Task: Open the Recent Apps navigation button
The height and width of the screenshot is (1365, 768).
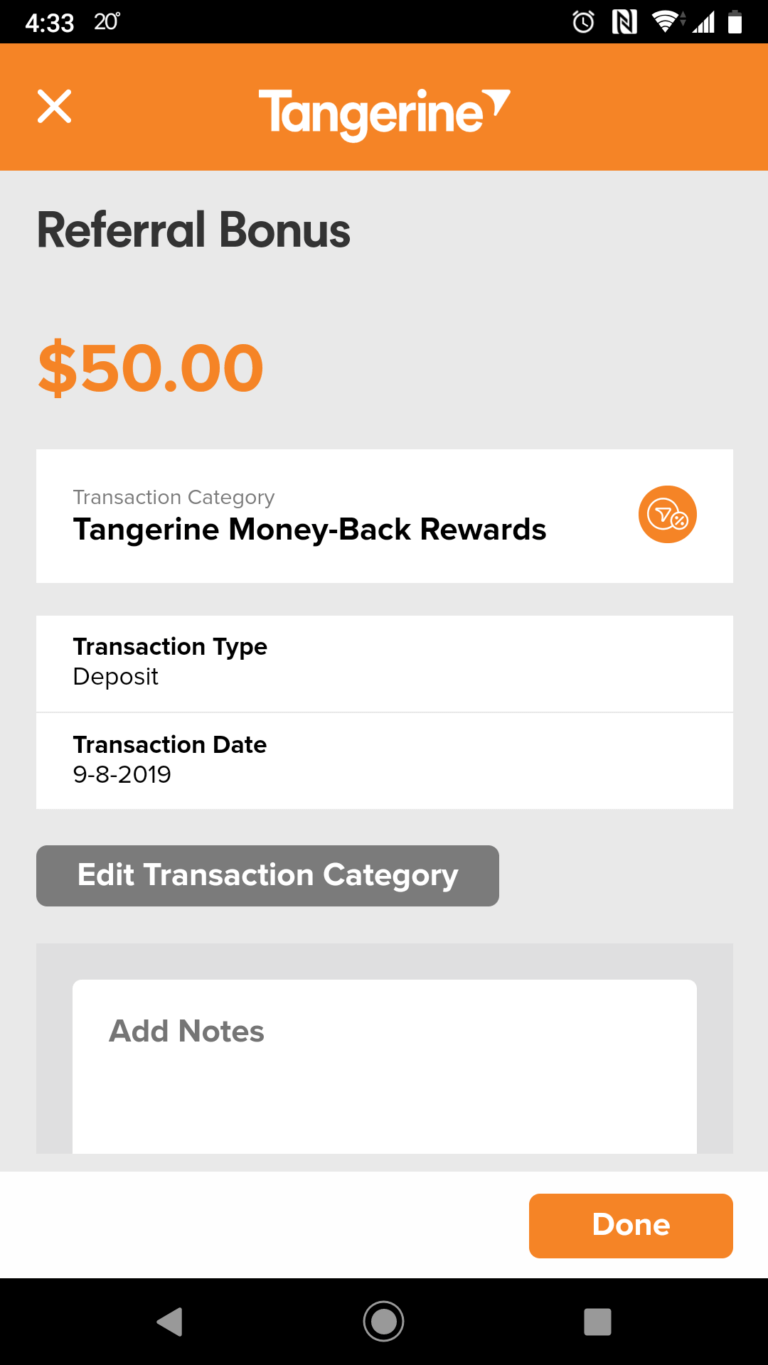Action: pyautogui.click(x=597, y=1322)
